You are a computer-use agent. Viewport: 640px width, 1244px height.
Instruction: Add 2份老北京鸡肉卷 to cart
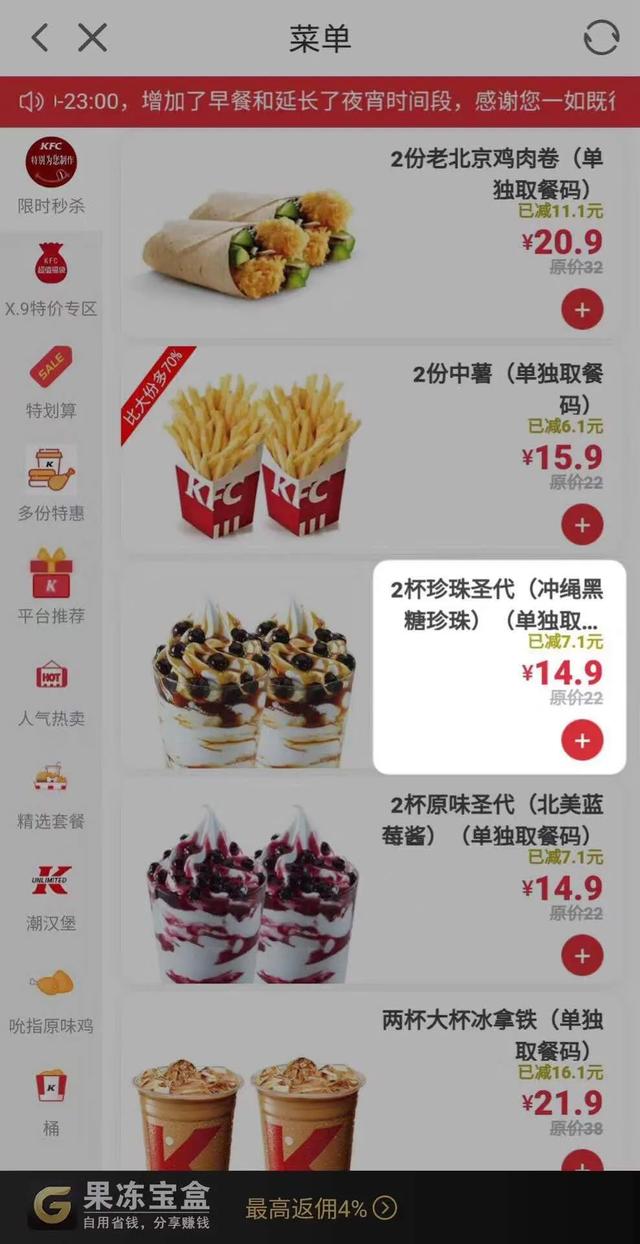[582, 310]
